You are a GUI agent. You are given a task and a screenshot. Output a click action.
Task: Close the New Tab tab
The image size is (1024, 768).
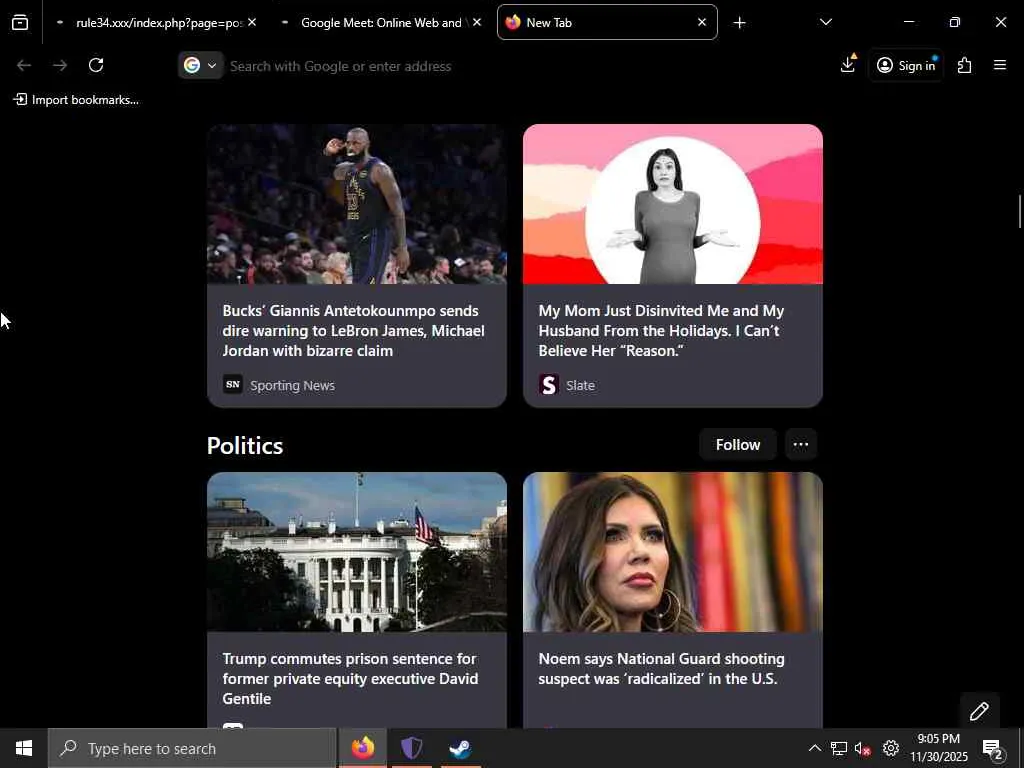701,22
